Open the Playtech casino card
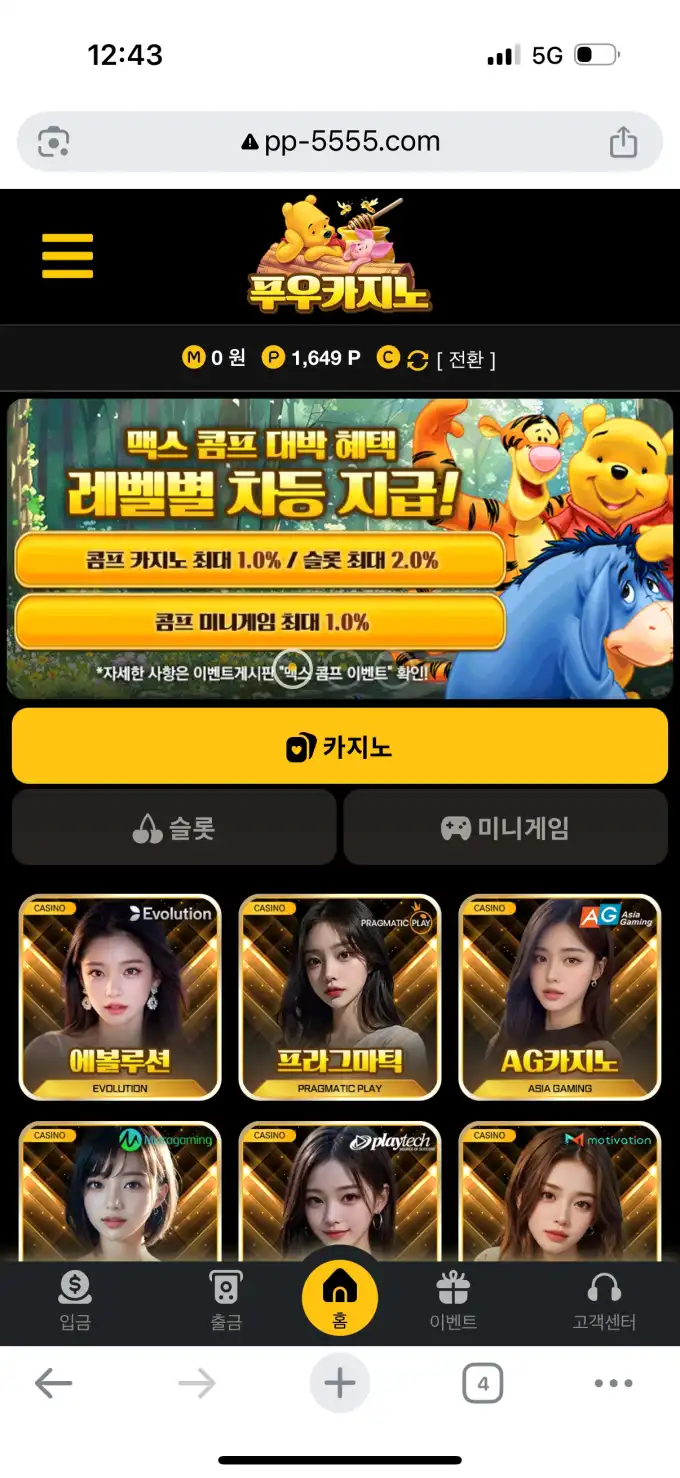Image resolution: width=680 pixels, height=1478 pixels. click(340, 1190)
